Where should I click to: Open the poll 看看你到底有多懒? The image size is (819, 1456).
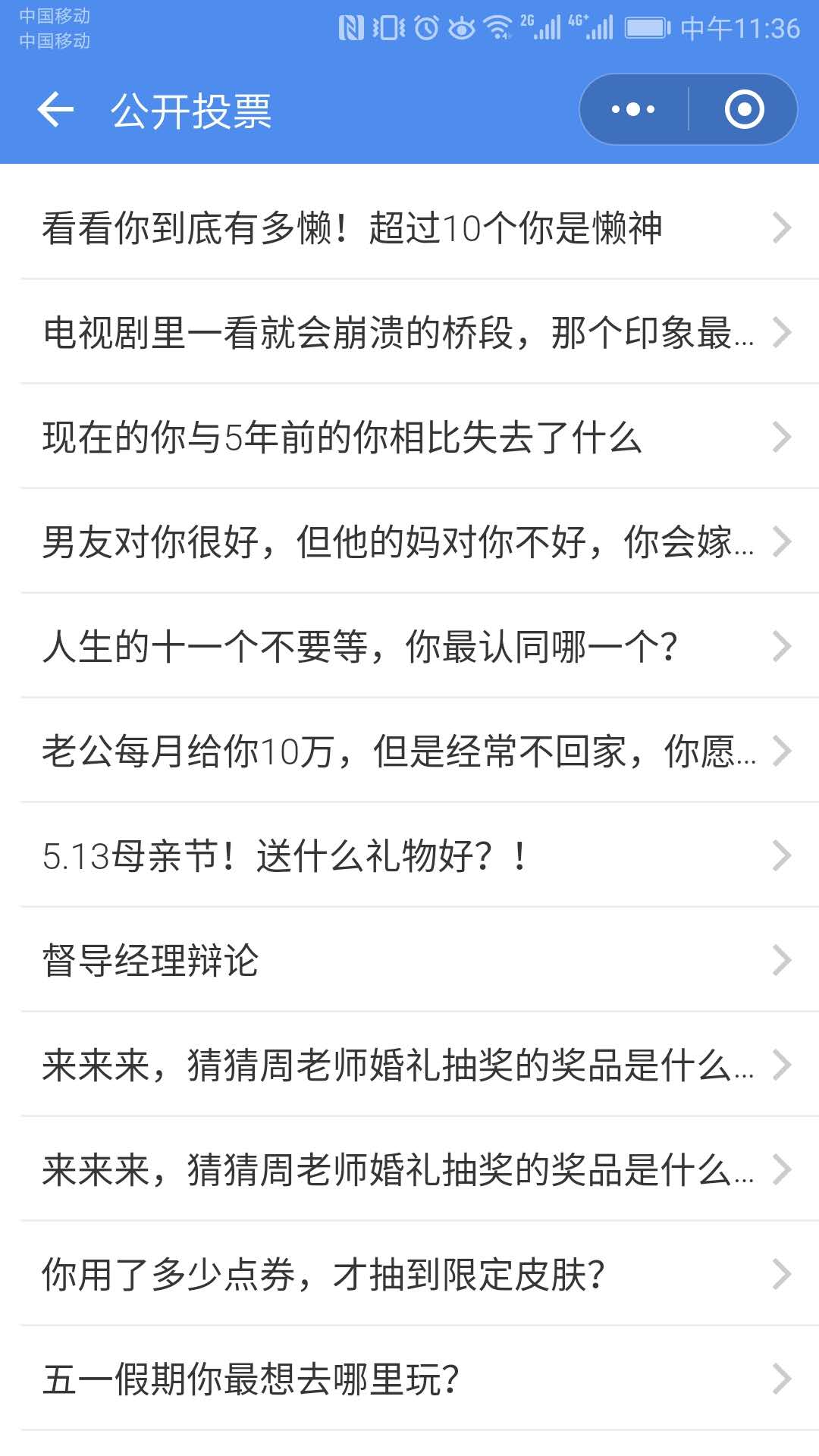[x=409, y=227]
